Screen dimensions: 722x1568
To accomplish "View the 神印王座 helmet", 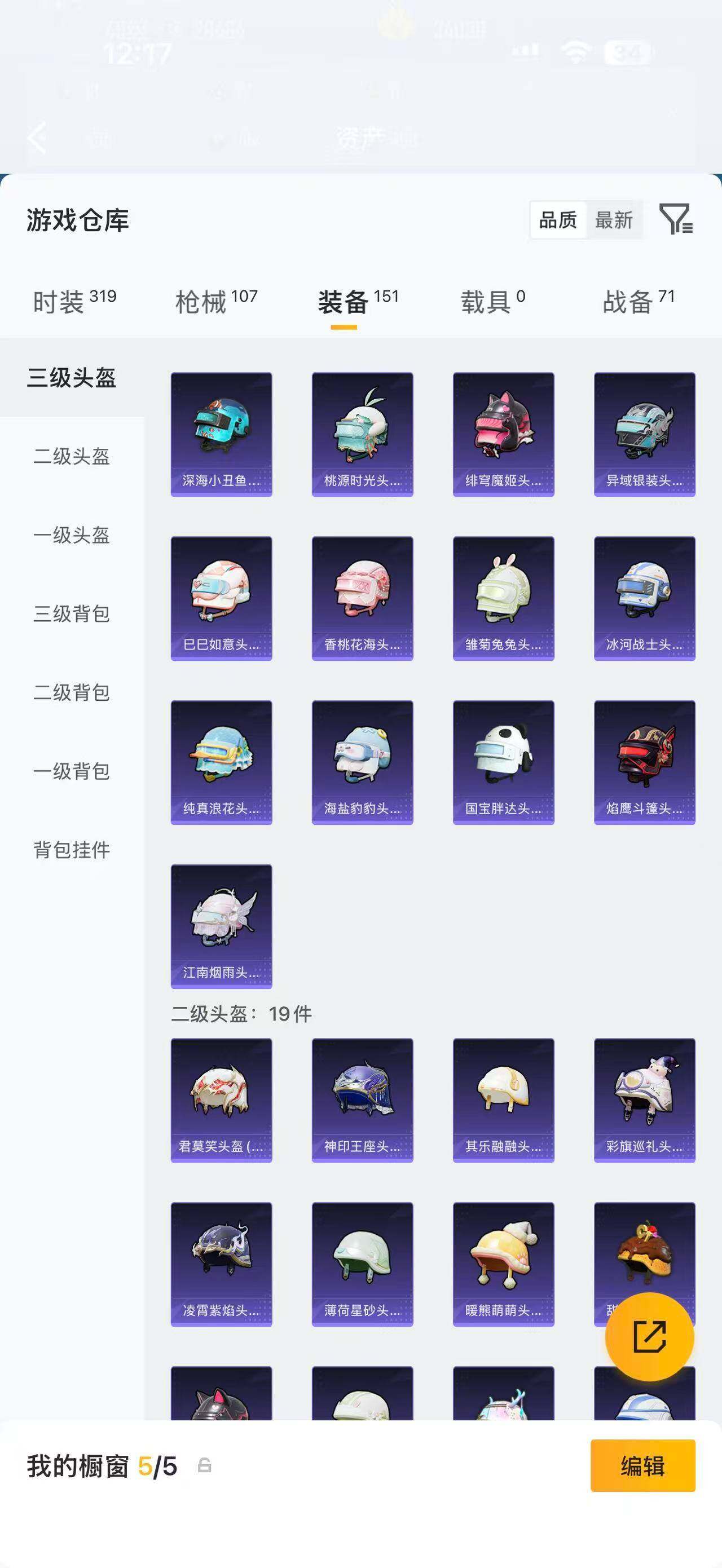I will [362, 1101].
